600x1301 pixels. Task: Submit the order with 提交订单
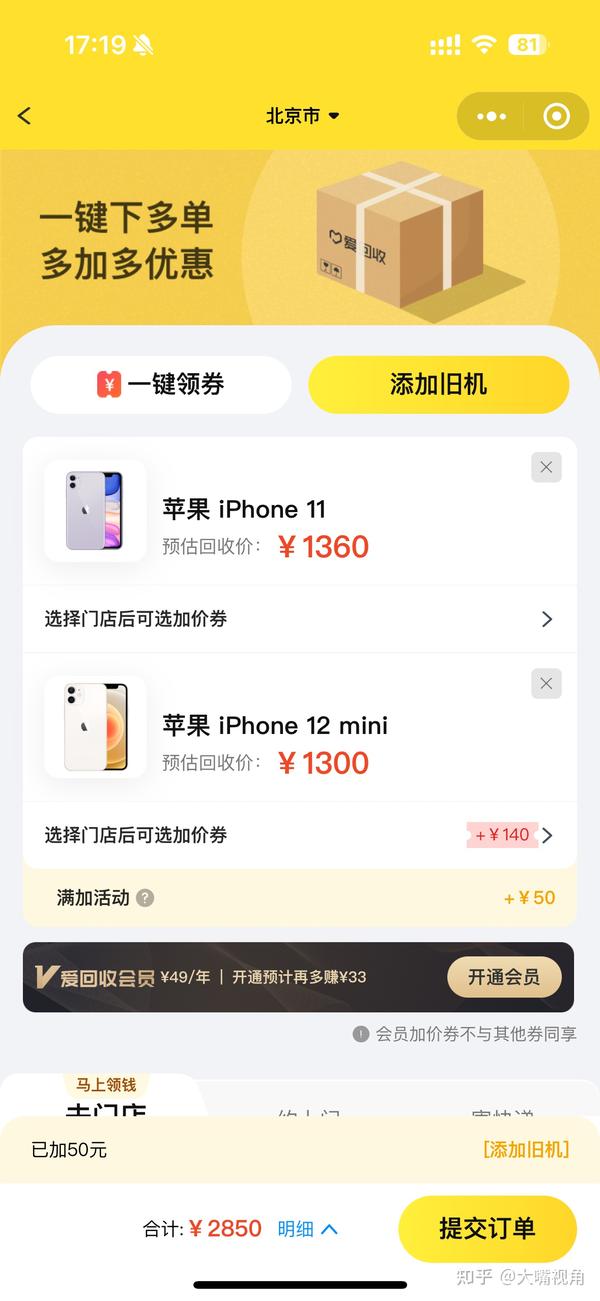coord(487,1229)
